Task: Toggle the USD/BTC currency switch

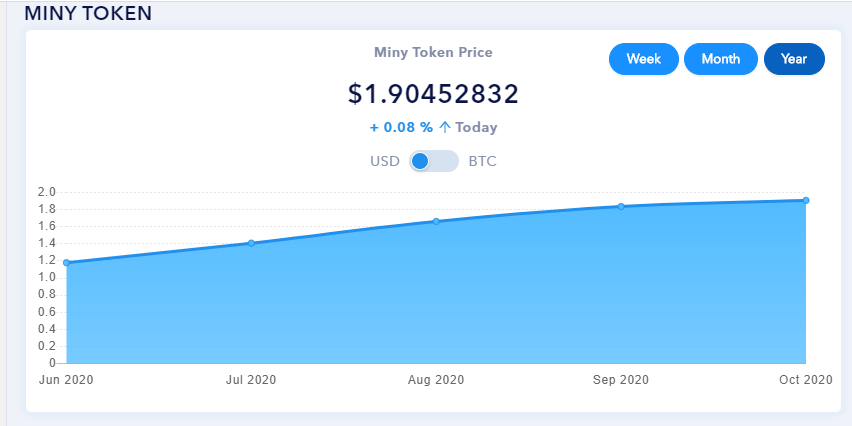Action: 434,161
